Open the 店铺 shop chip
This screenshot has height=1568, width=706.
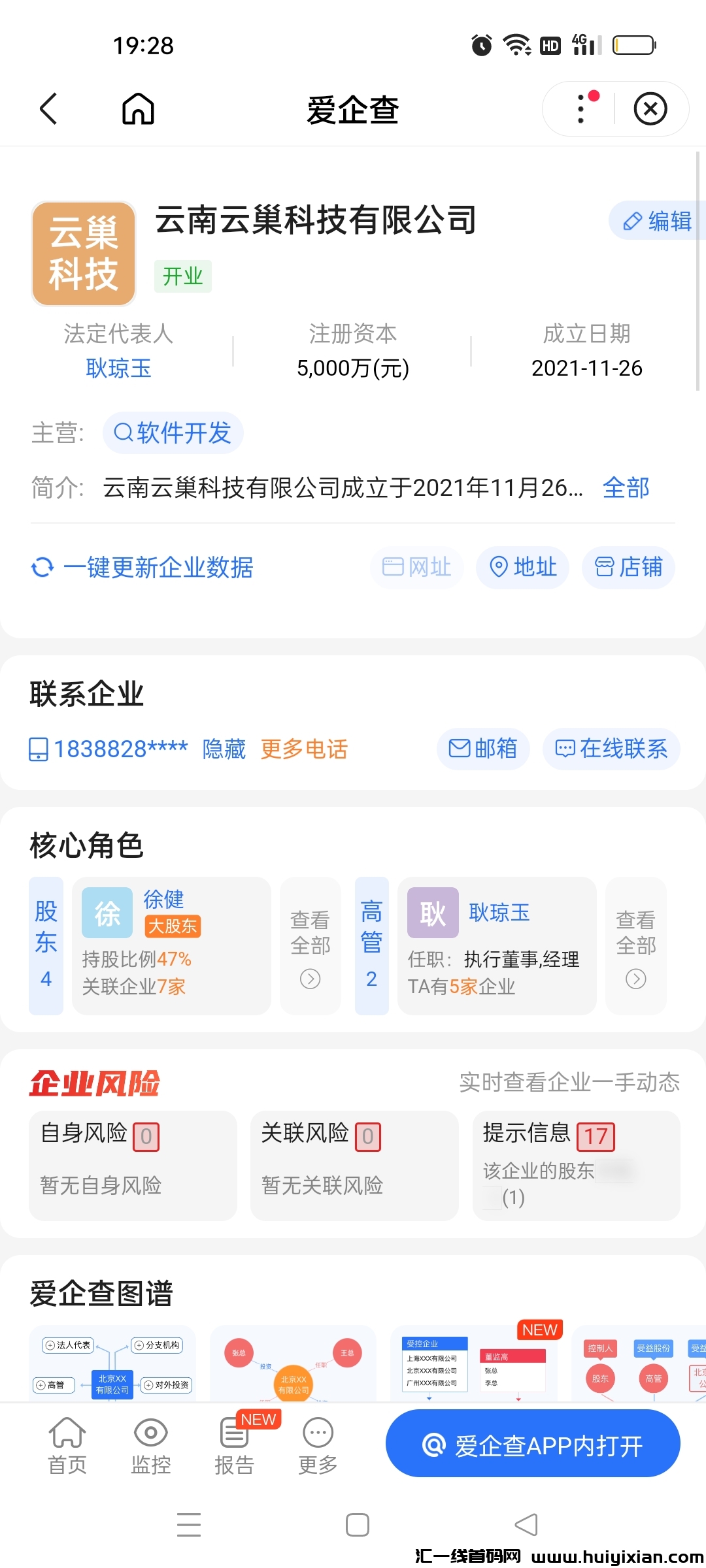628,567
